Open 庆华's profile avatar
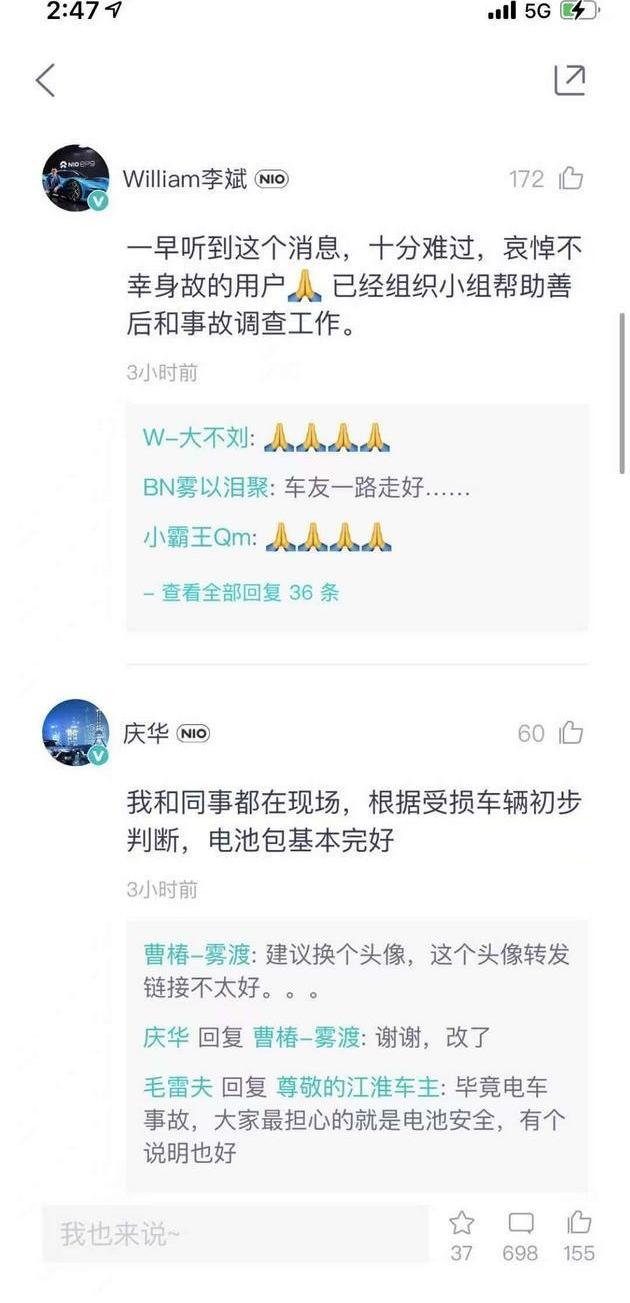 point(75,732)
